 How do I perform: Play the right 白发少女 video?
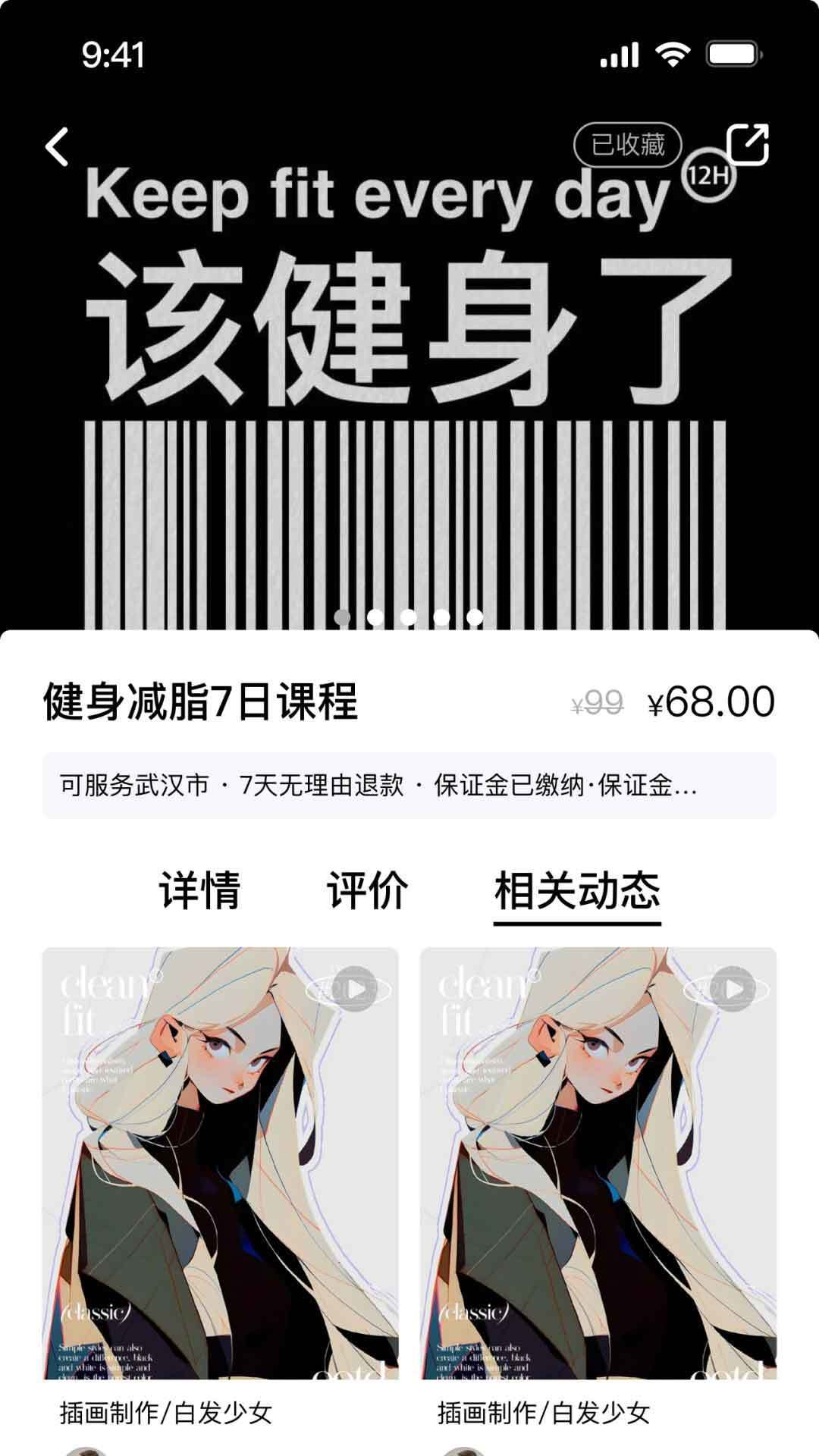tap(733, 987)
